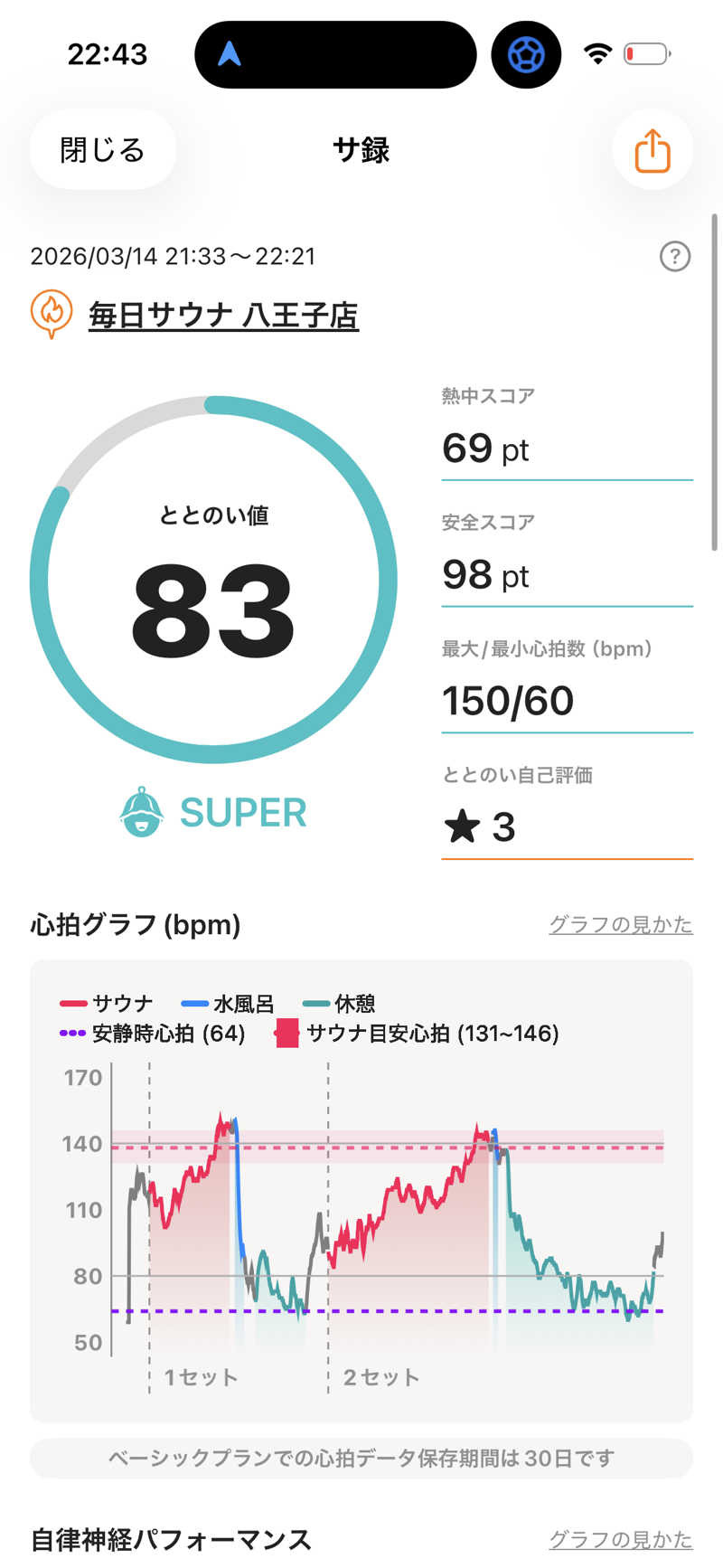Edit the ととのい自己評価 star rating
The width and height of the screenshot is (723, 1568).
pos(566,827)
